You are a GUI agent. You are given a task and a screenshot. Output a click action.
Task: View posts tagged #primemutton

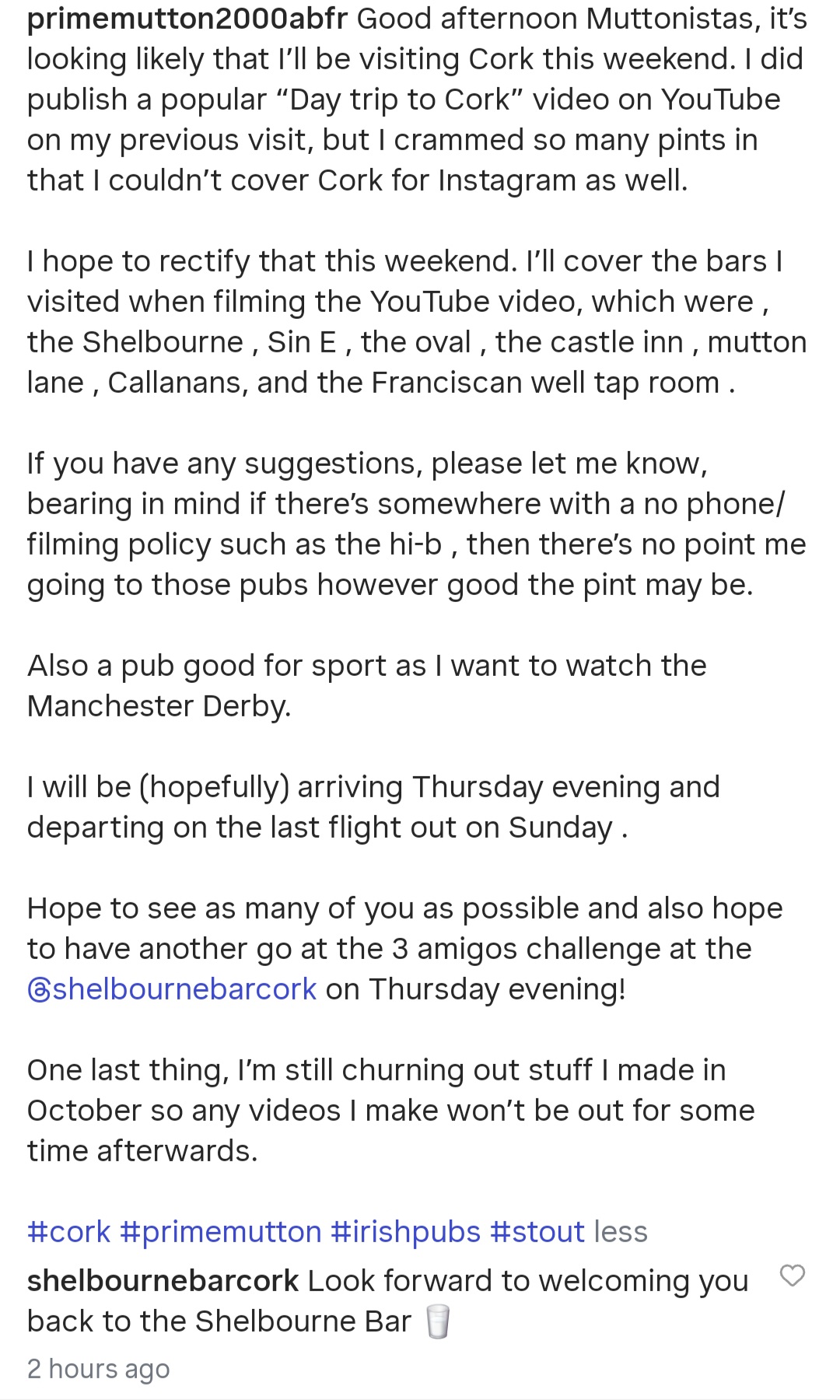[x=221, y=1232]
